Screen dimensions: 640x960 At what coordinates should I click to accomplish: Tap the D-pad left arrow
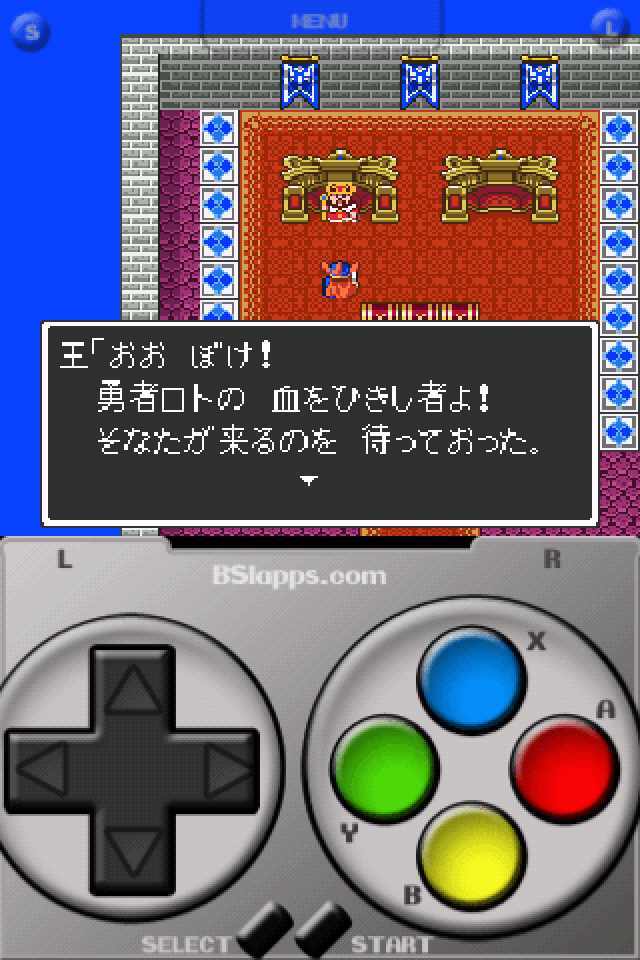[47, 770]
